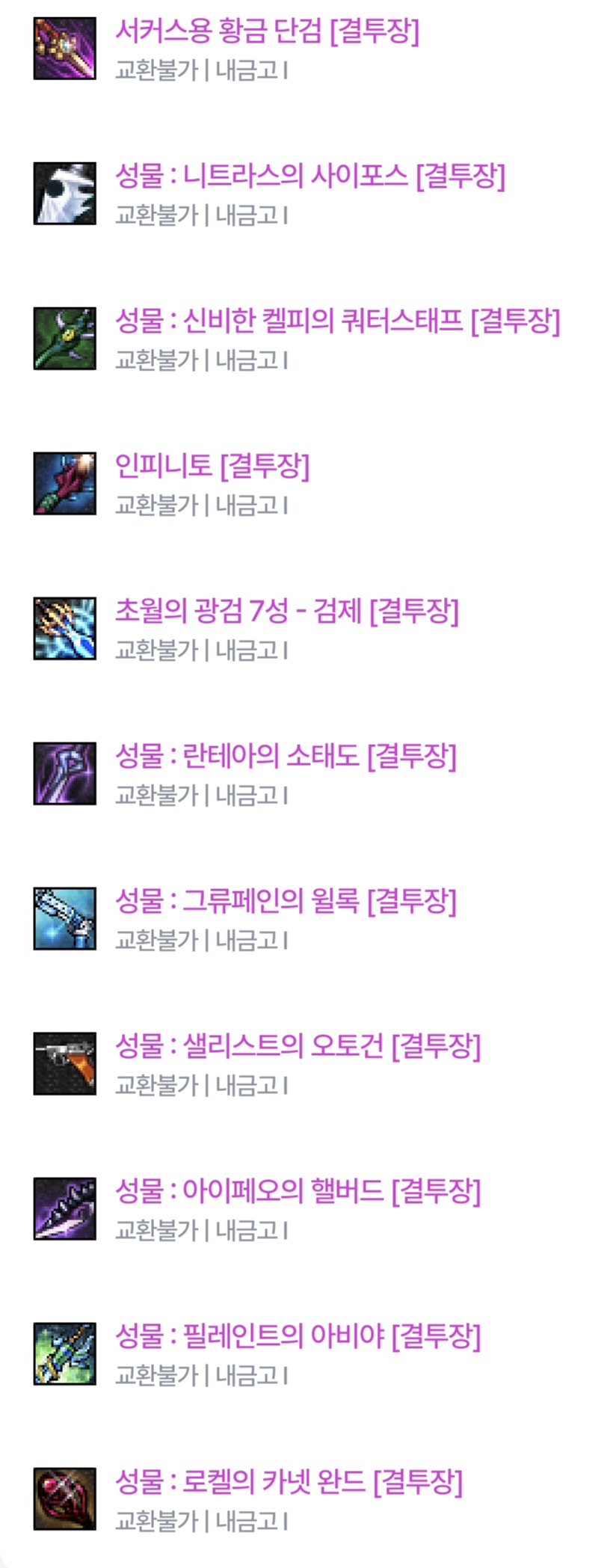Open the 인피니토 [결투장] item
Image resolution: width=613 pixels, height=1568 pixels.
212,467
